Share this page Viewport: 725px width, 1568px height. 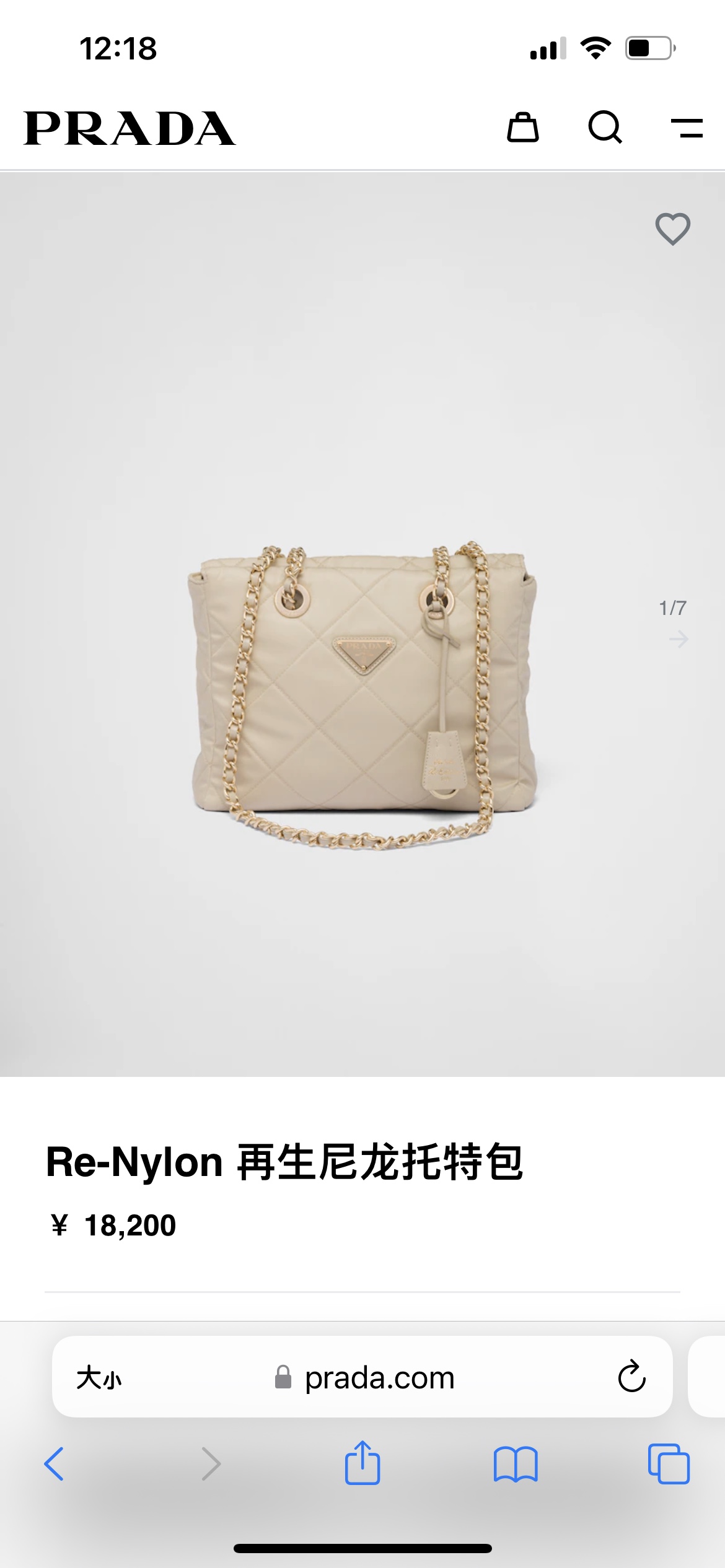362,1463
